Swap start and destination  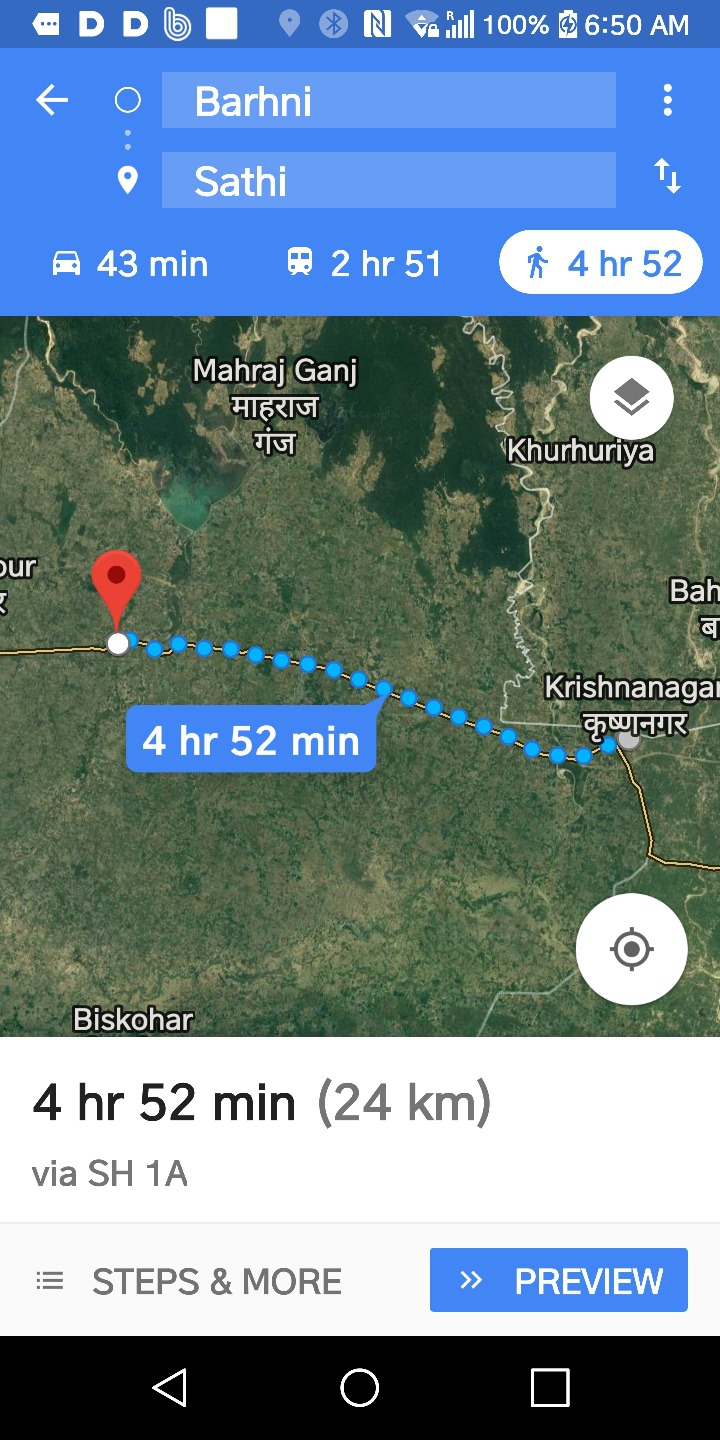click(667, 177)
